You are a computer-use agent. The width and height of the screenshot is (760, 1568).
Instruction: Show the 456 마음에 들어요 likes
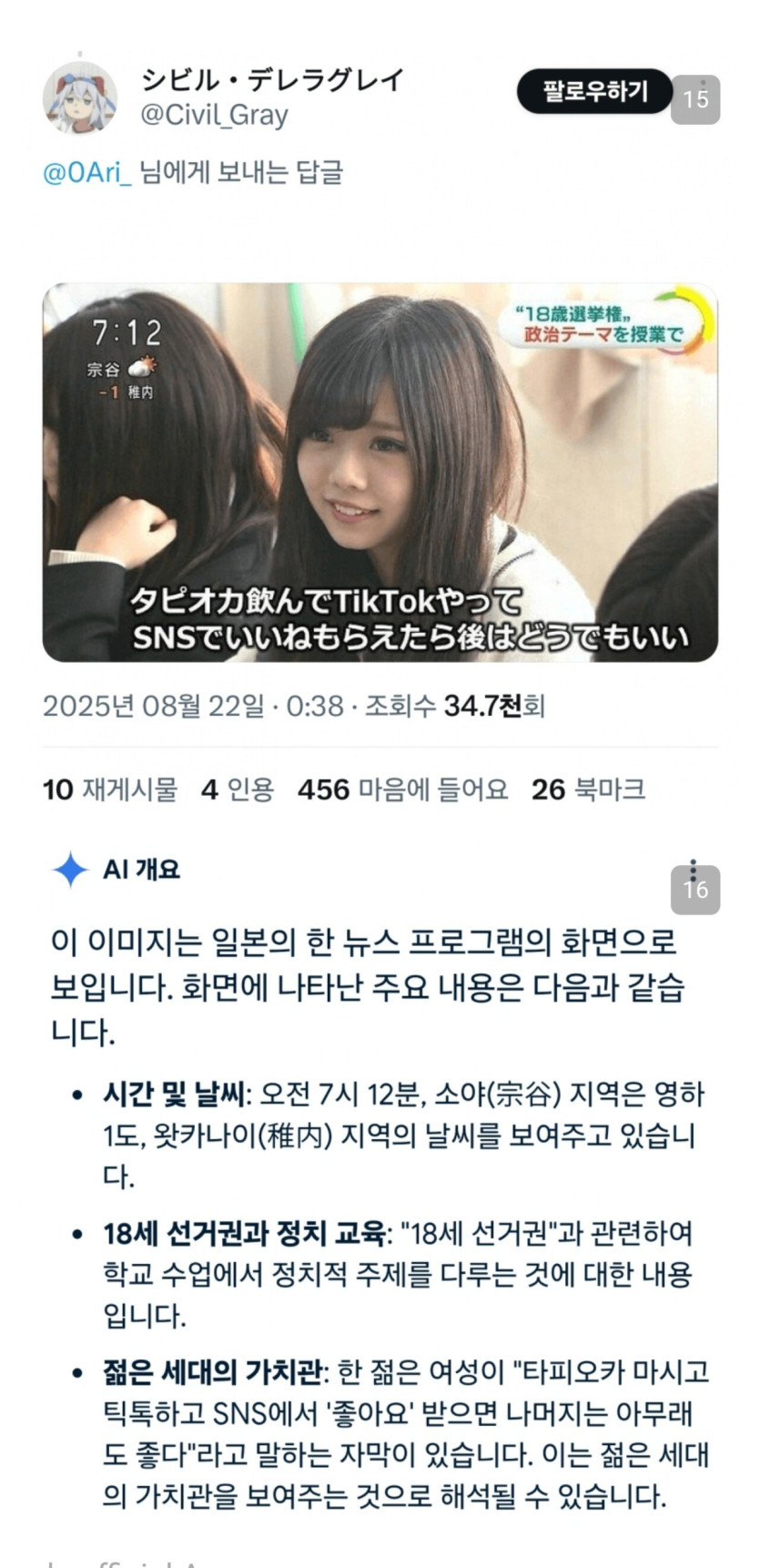[x=402, y=789]
